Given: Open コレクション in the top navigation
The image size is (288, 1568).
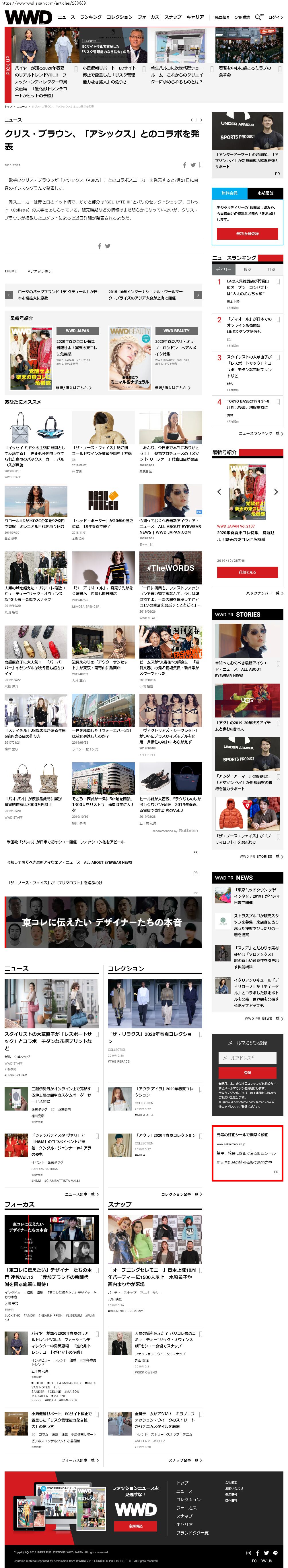Looking at the screenshot, I should [119, 17].
